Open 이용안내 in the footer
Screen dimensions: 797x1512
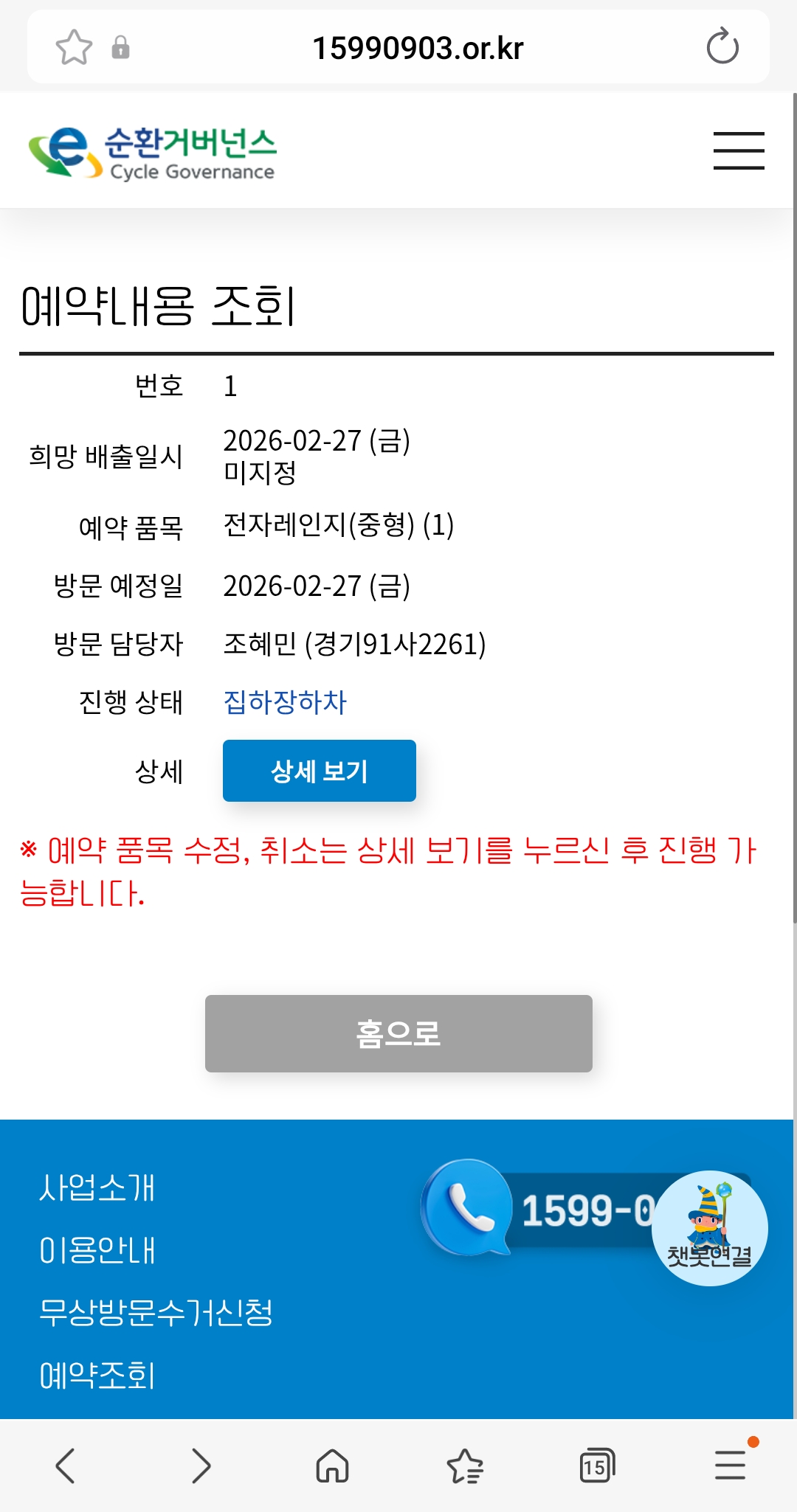97,1250
